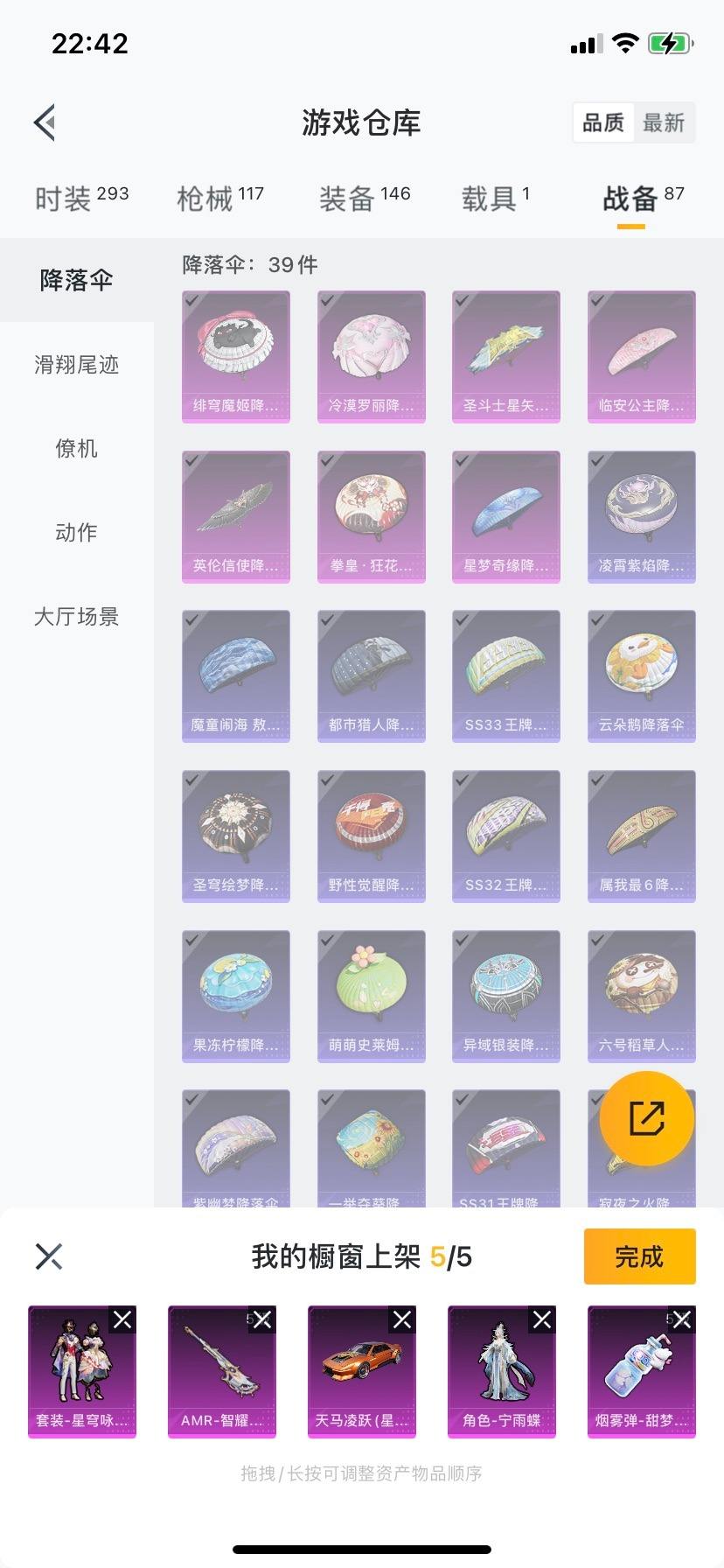Viewport: 724px width, 1568px height.
Task: Open the 动作 category
Action: coord(76,532)
